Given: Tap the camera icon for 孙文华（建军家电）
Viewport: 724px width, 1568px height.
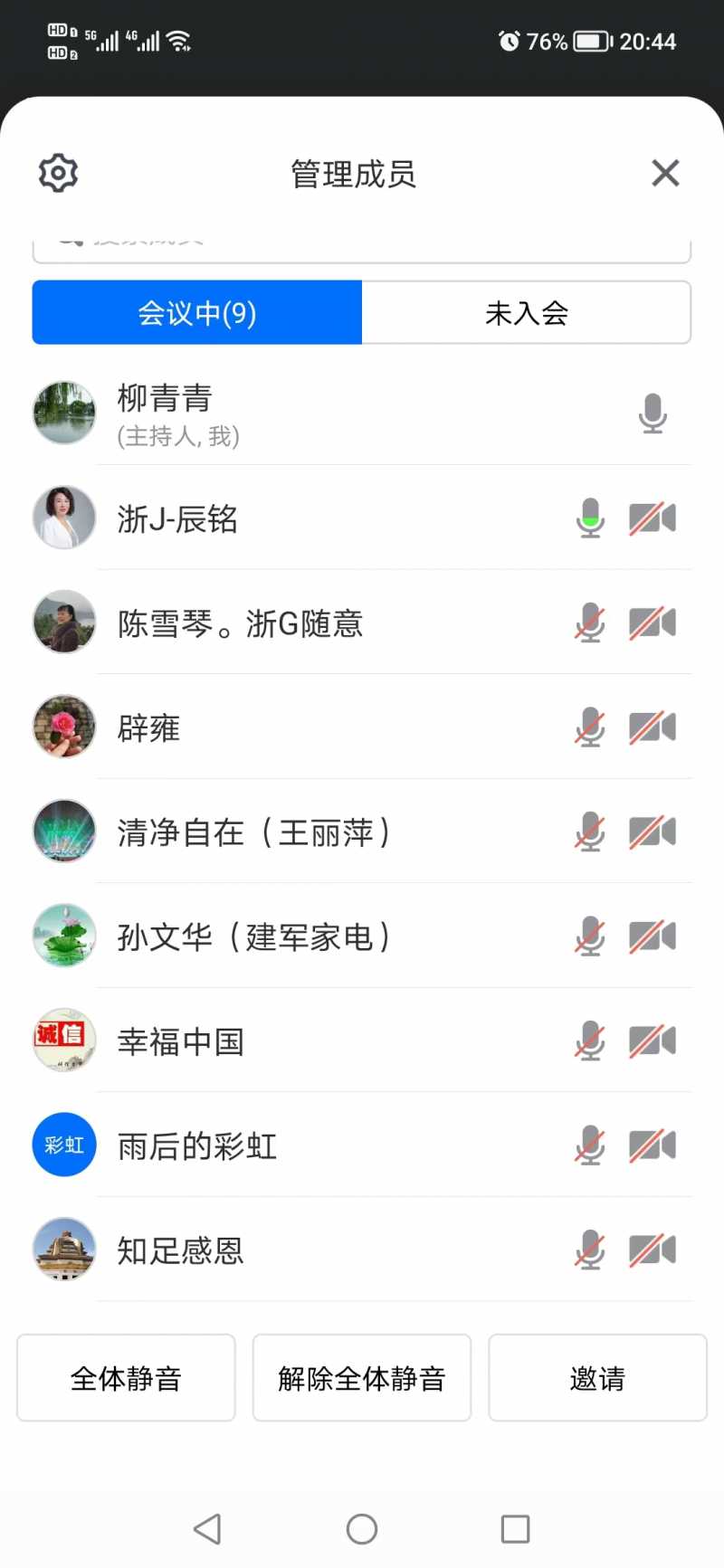Looking at the screenshot, I should (x=653, y=936).
